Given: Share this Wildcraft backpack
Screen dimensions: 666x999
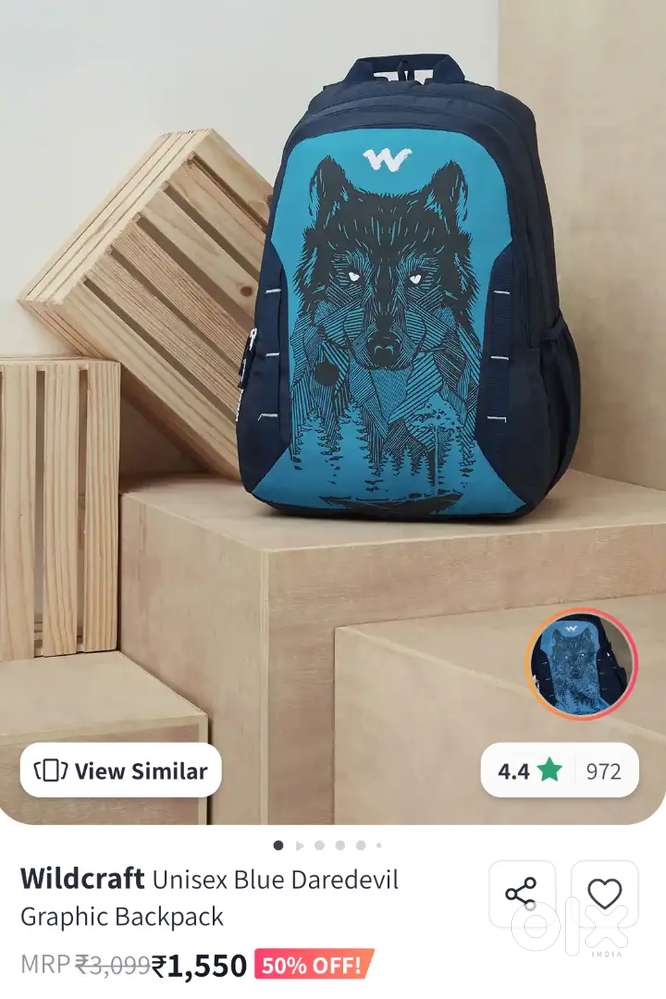Looking at the screenshot, I should pos(521,893).
